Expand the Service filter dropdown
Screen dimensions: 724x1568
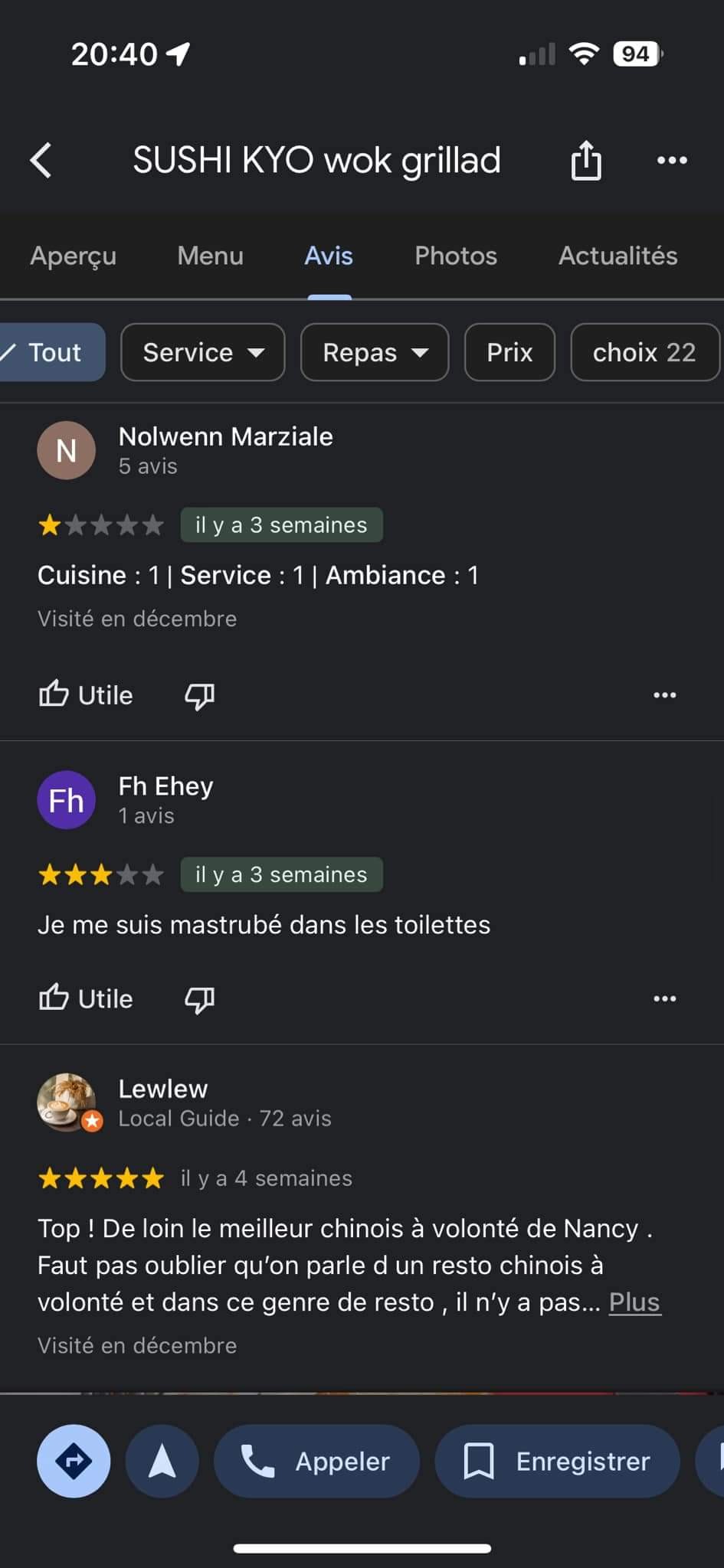[203, 352]
